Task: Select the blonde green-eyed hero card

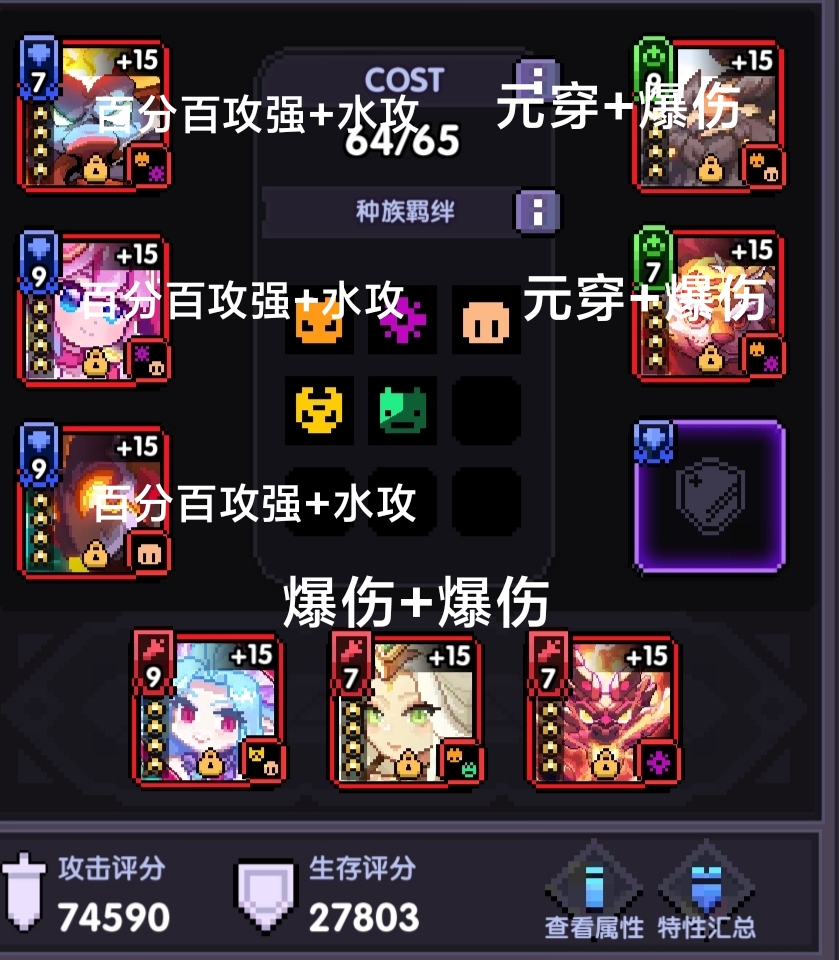Action: (x=407, y=710)
